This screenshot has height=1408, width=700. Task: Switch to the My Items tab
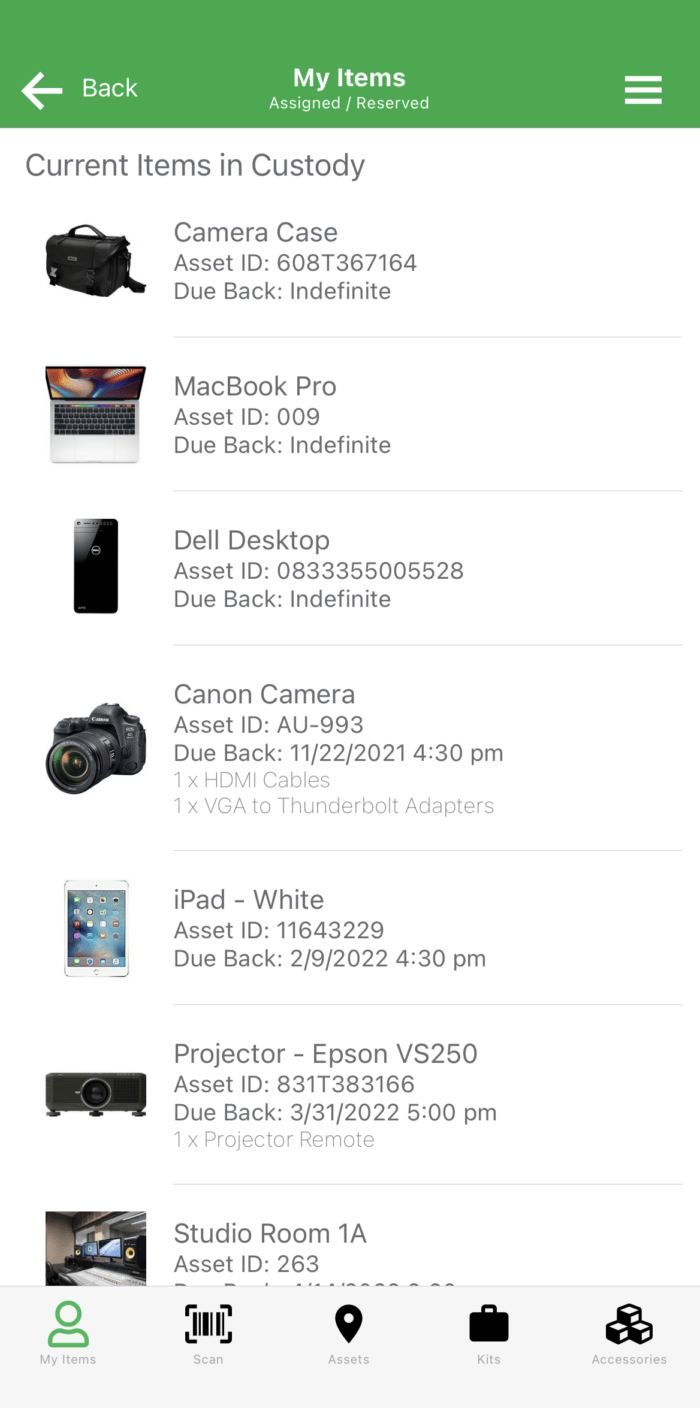click(x=68, y=1333)
